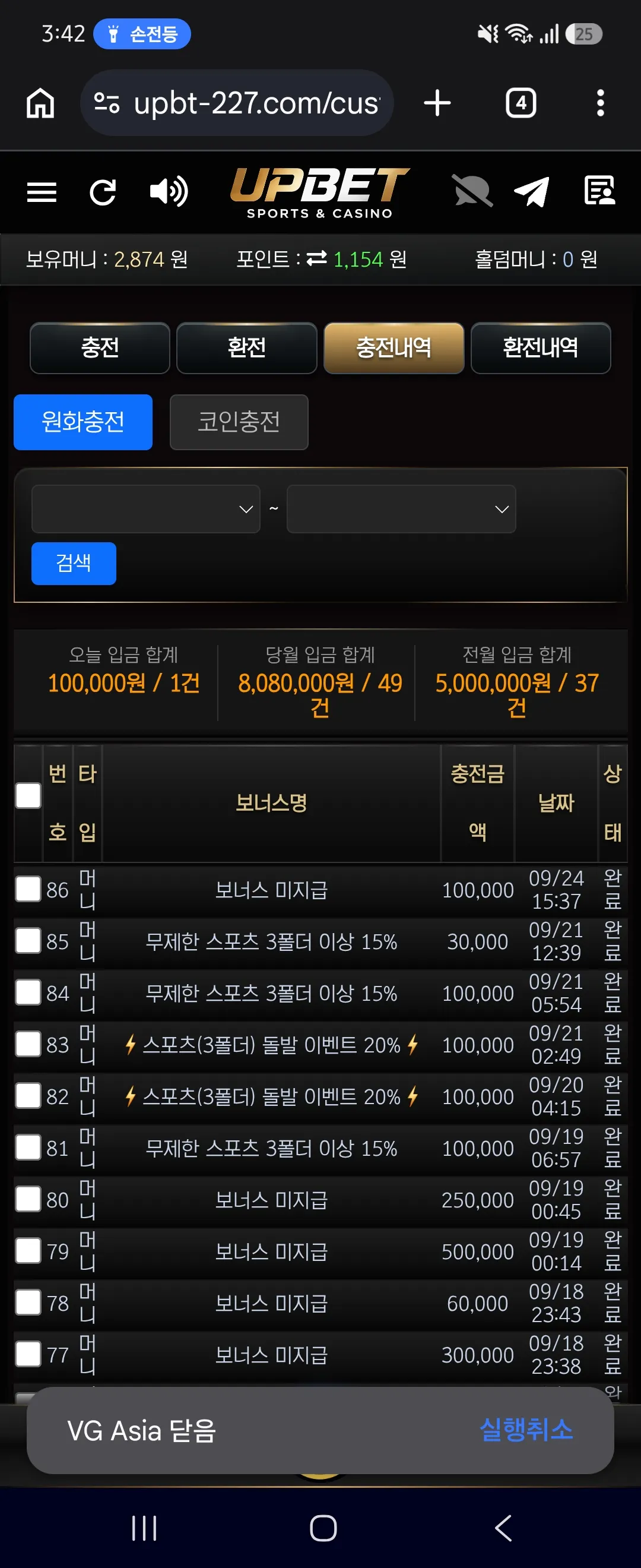This screenshot has width=641, height=1568.
Task: Tap 실행취소 to undo closing tab
Action: click(x=526, y=1429)
